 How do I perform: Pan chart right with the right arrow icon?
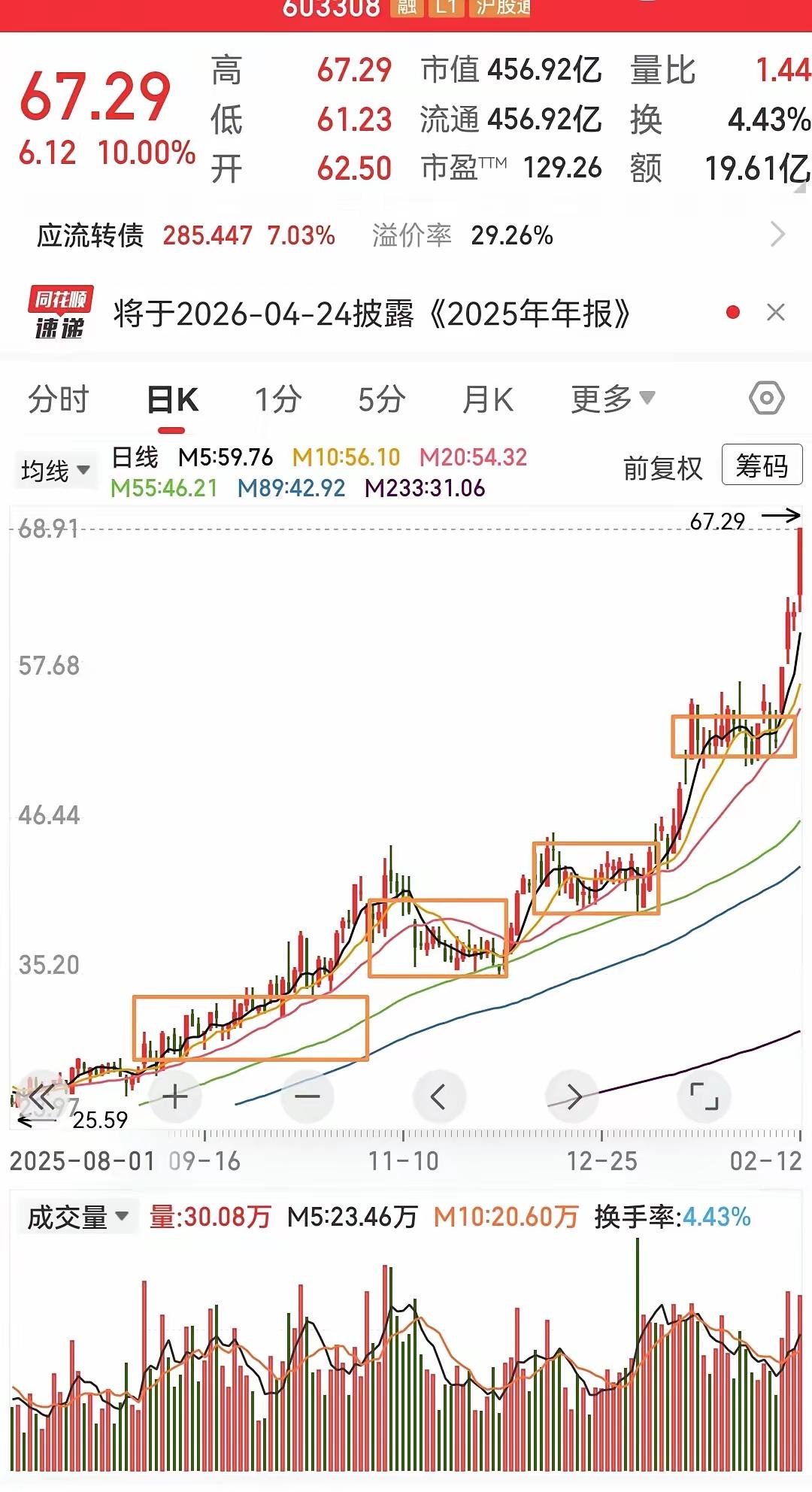571,1096
